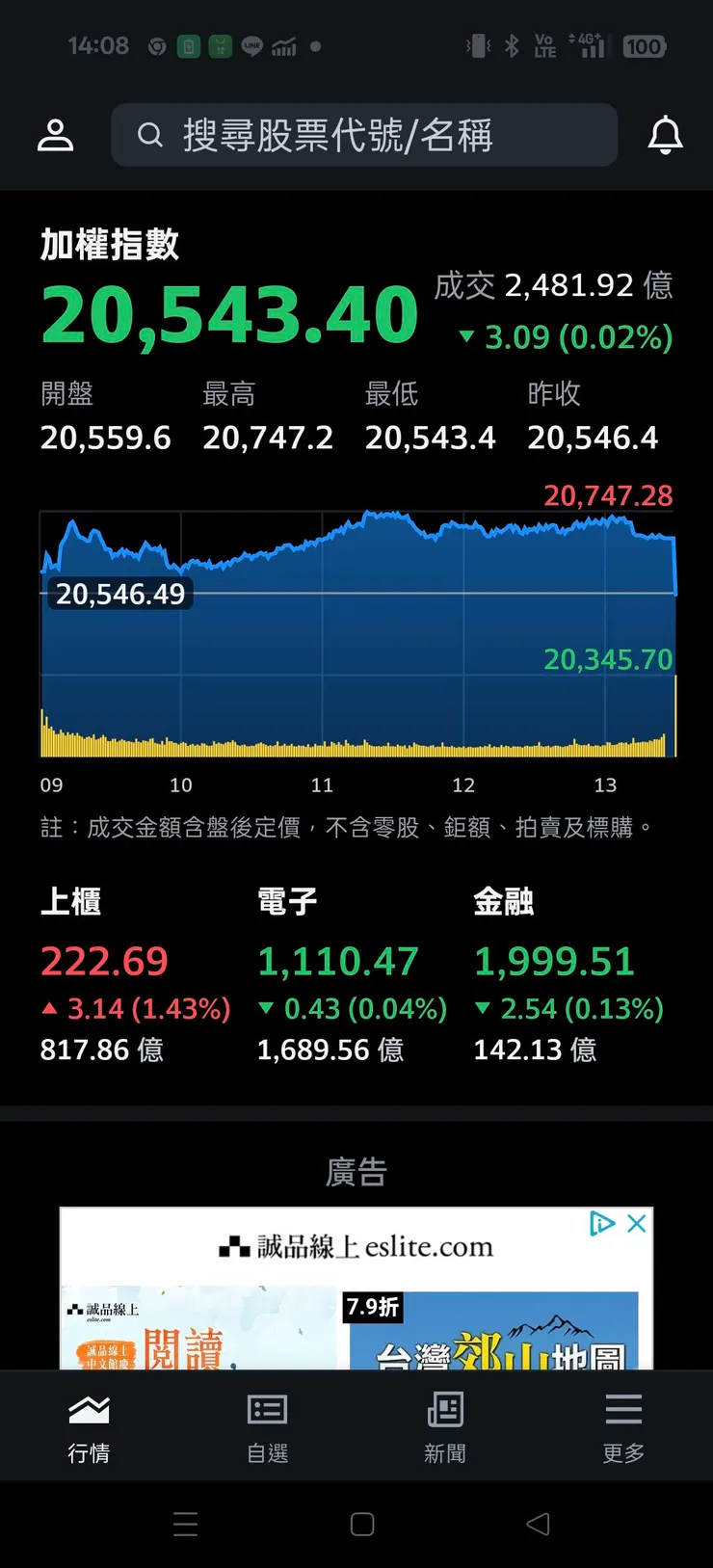Screen dimensions: 713x1568
Task: Select the 金融 sector index
Action: coord(555,961)
